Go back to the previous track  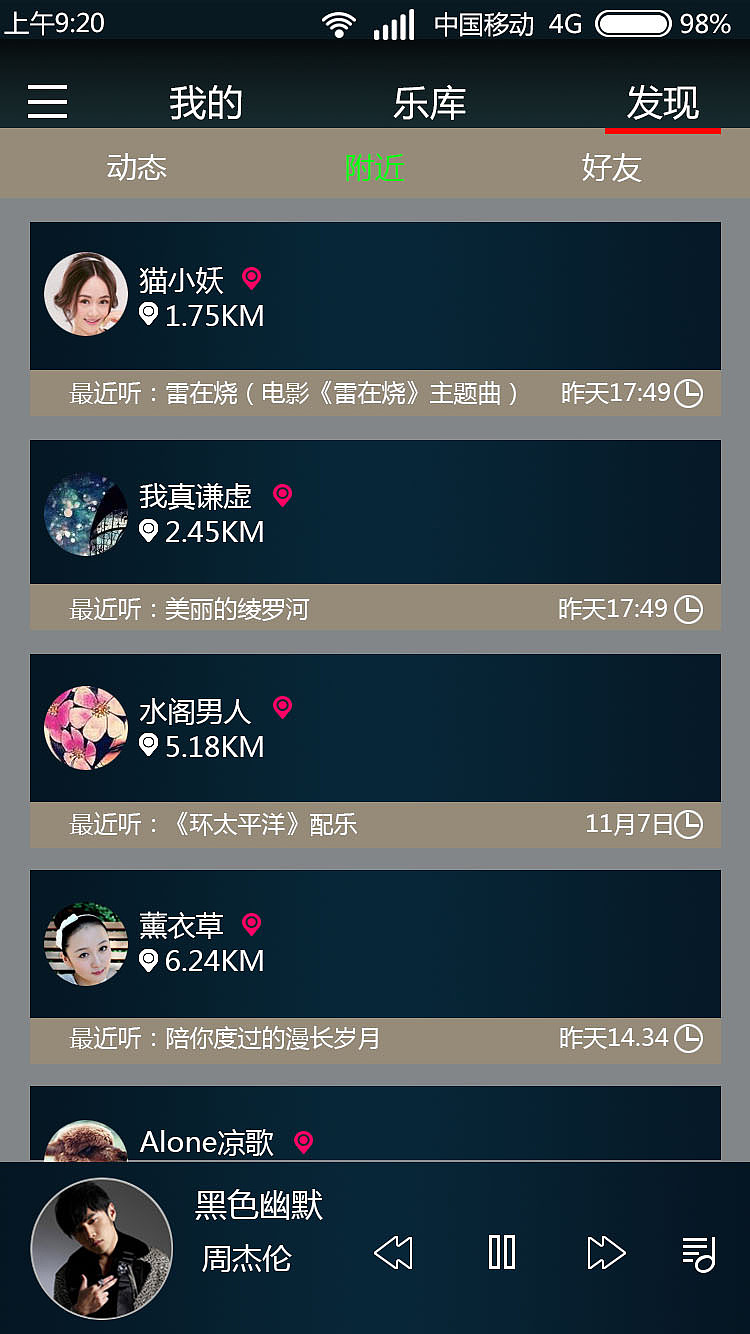pos(394,1251)
